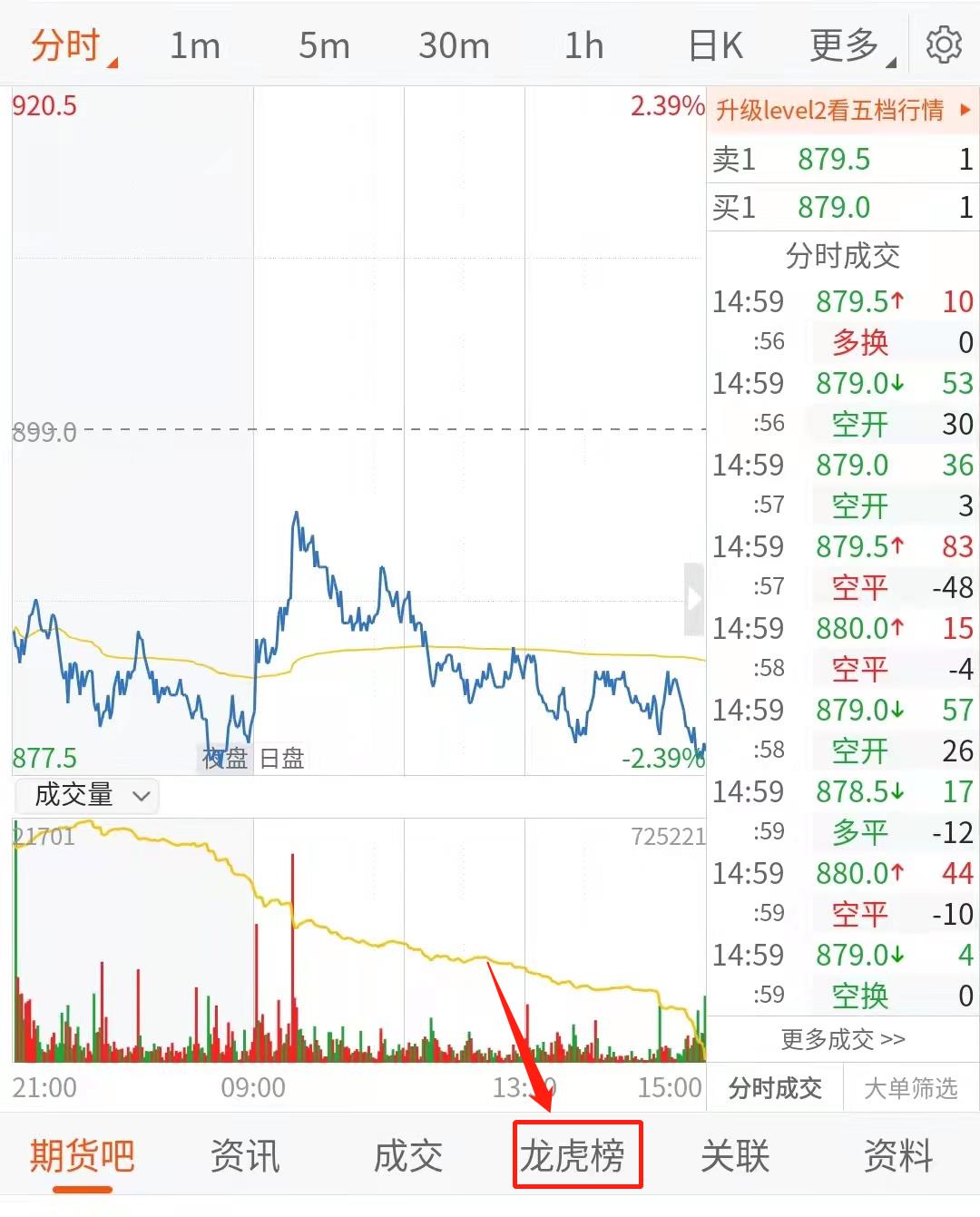This screenshot has height=1217, width=980.
Task: Select the 30m timeframe
Action: (x=454, y=45)
